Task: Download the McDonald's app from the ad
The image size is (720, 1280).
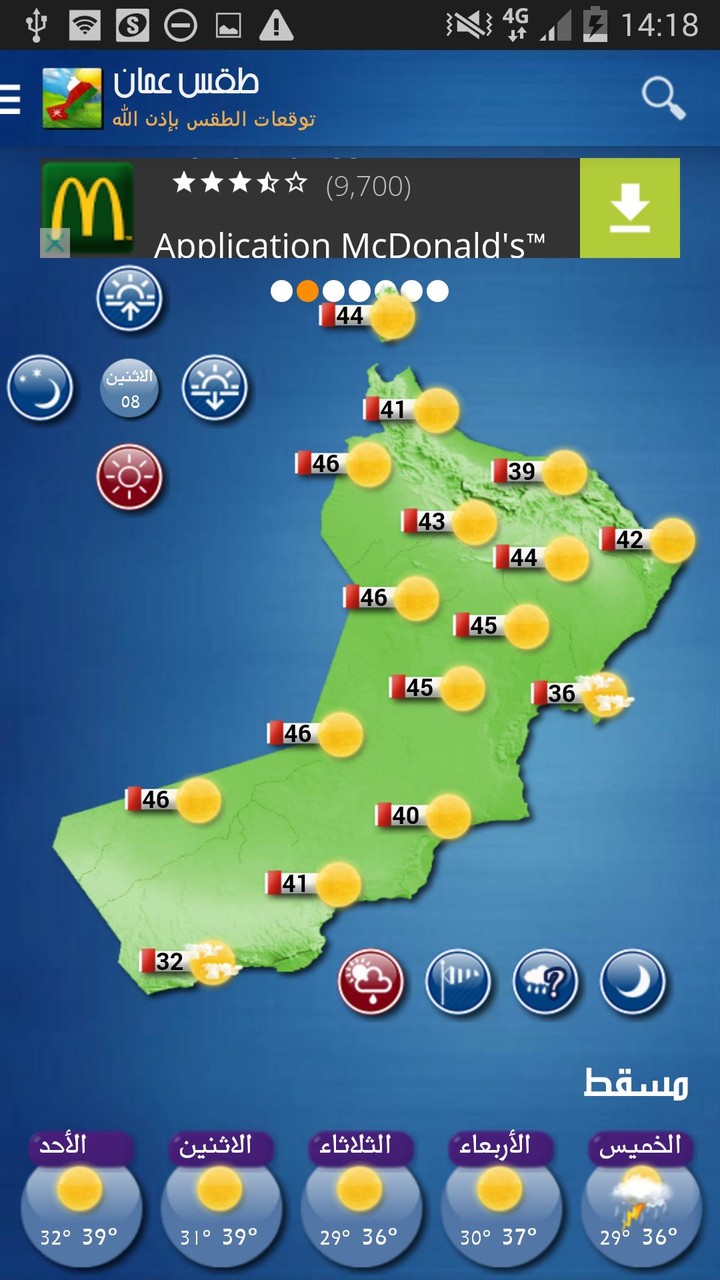Action: click(629, 208)
